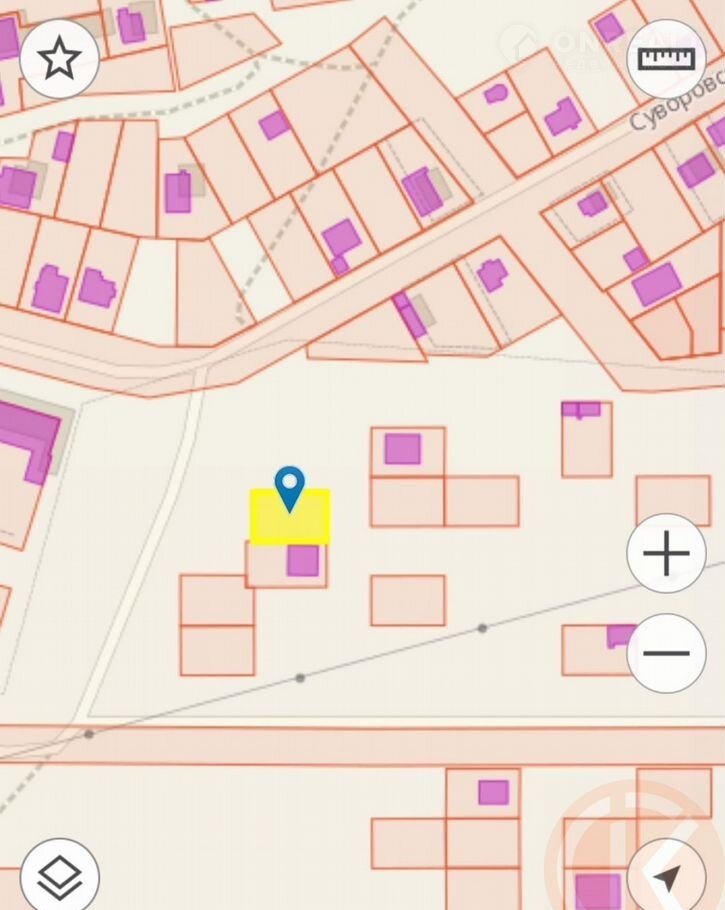Tap the blue pin on the yellow plot
725x910 pixels.
point(290,488)
